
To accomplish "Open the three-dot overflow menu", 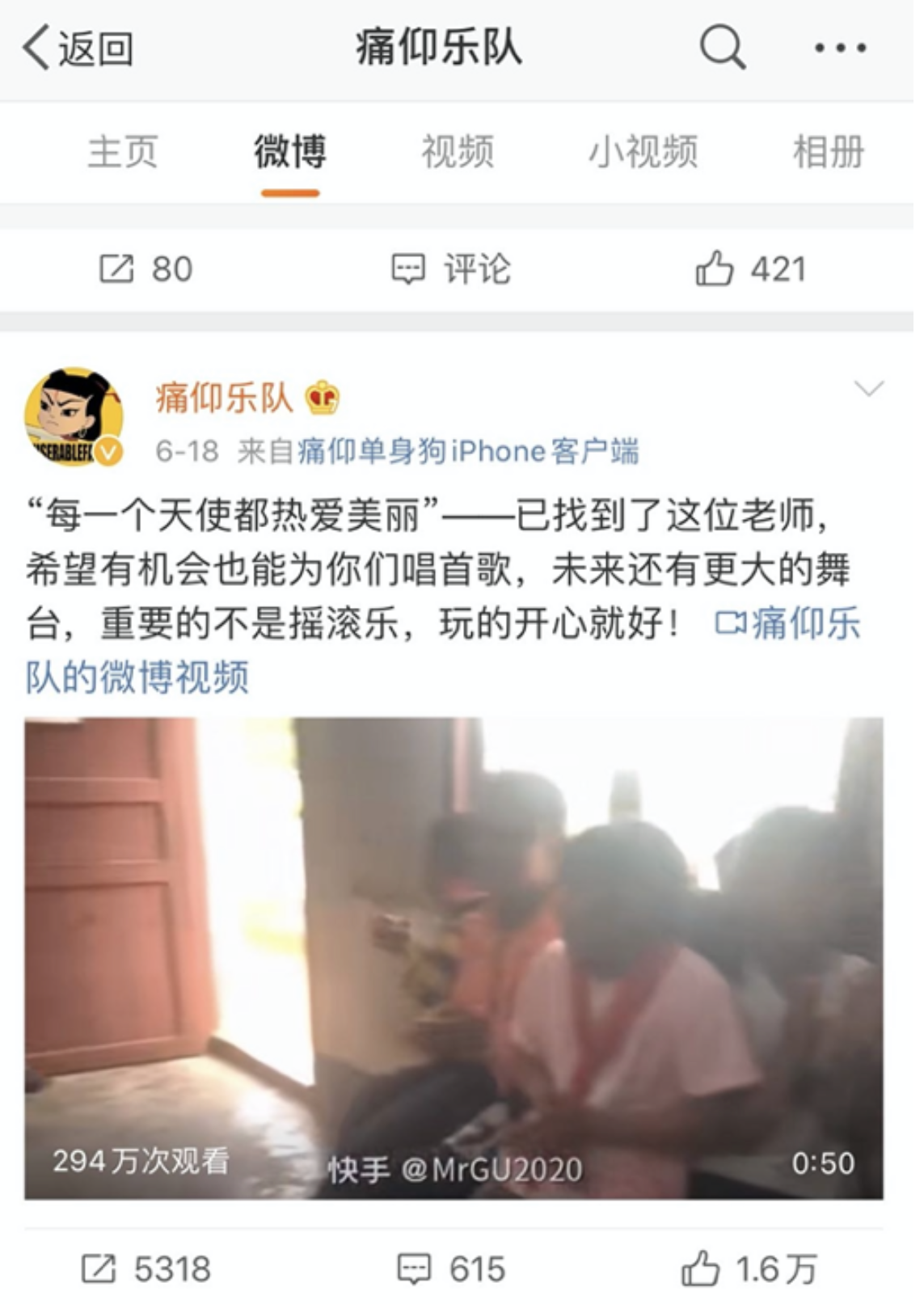I will (x=840, y=49).
